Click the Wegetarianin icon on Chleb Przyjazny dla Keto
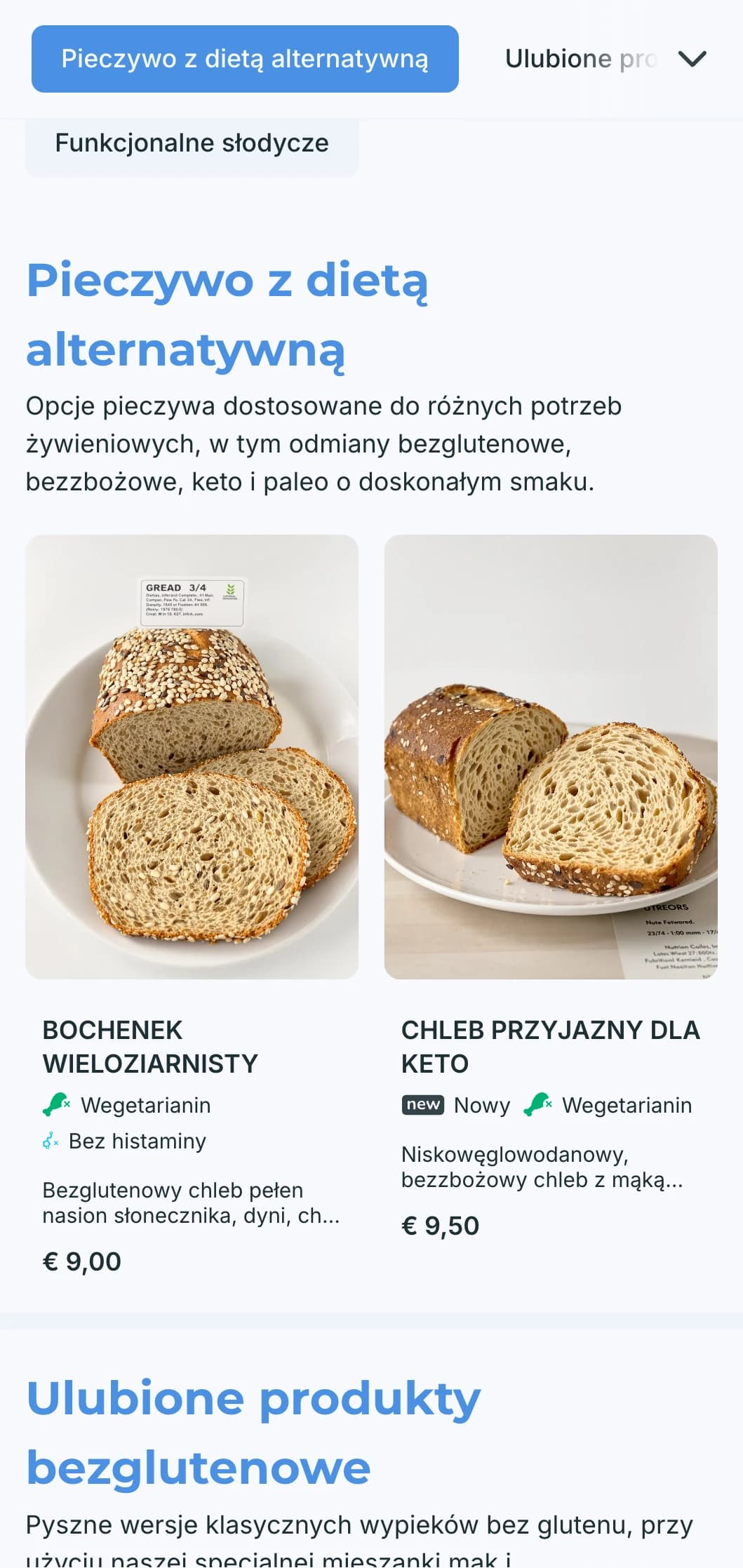Image resolution: width=743 pixels, height=1568 pixels. tap(537, 1105)
